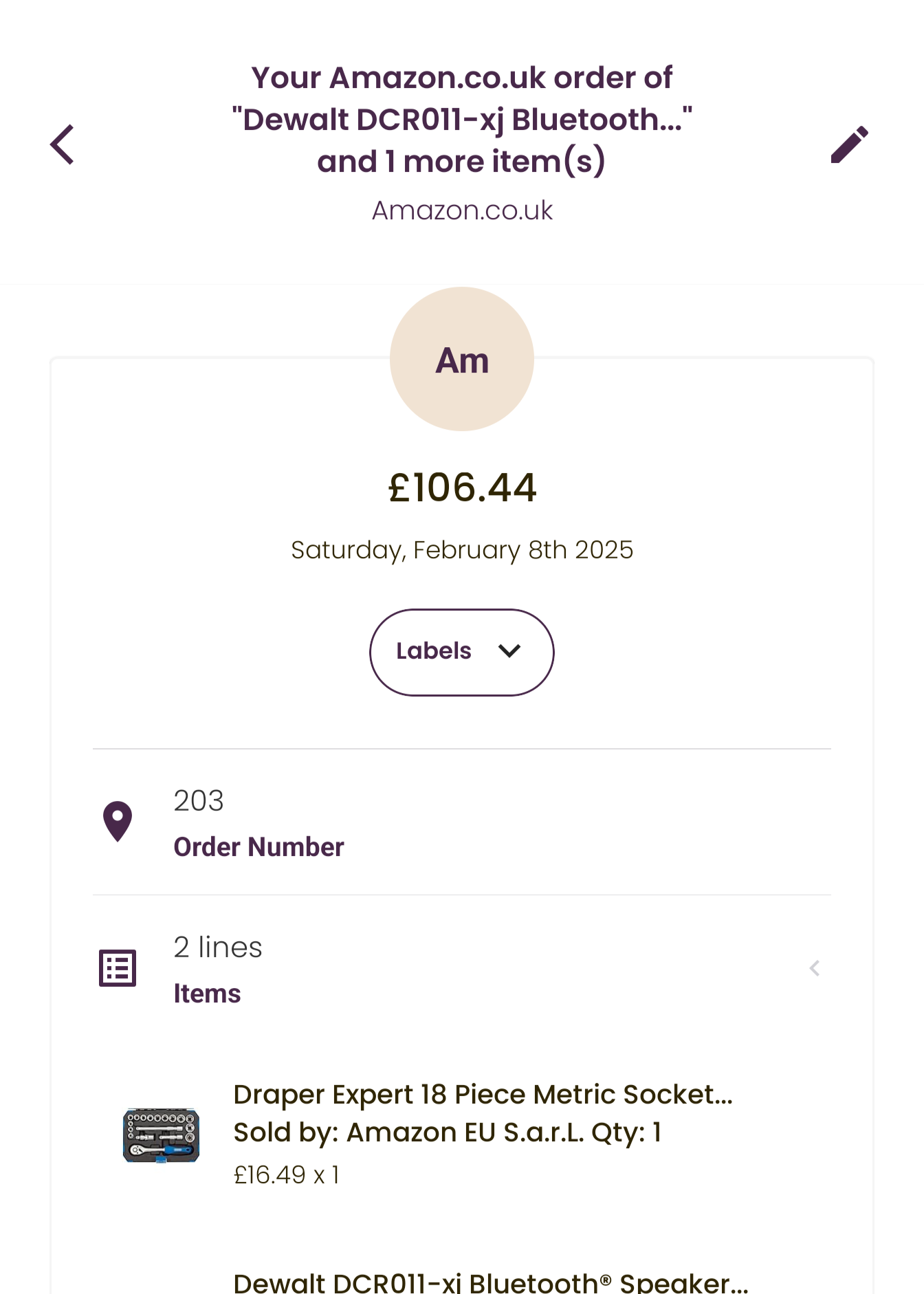Open the Labels dropdown
Viewport: 924px width, 1294px height.
pyautogui.click(x=461, y=651)
